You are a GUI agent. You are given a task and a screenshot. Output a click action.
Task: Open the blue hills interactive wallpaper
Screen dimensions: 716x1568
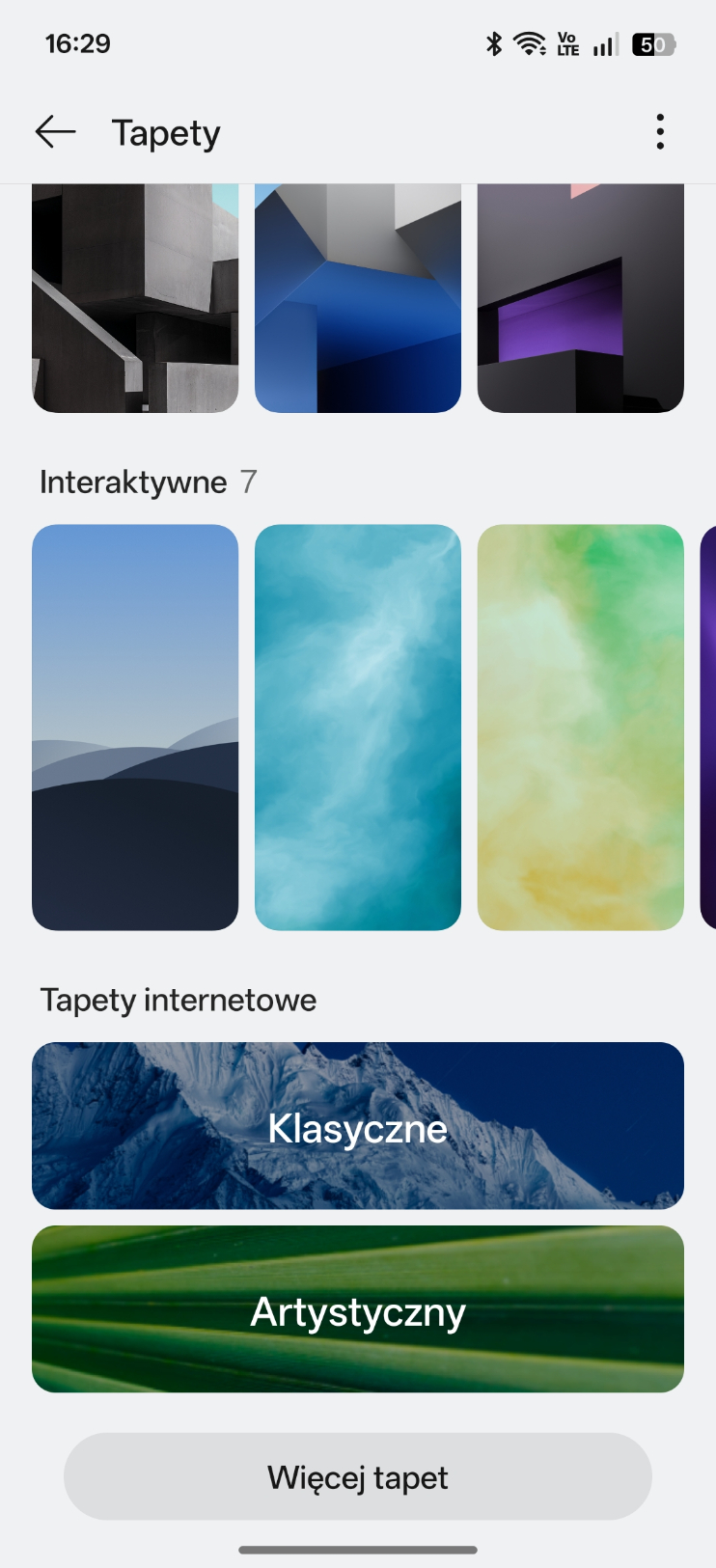point(135,728)
